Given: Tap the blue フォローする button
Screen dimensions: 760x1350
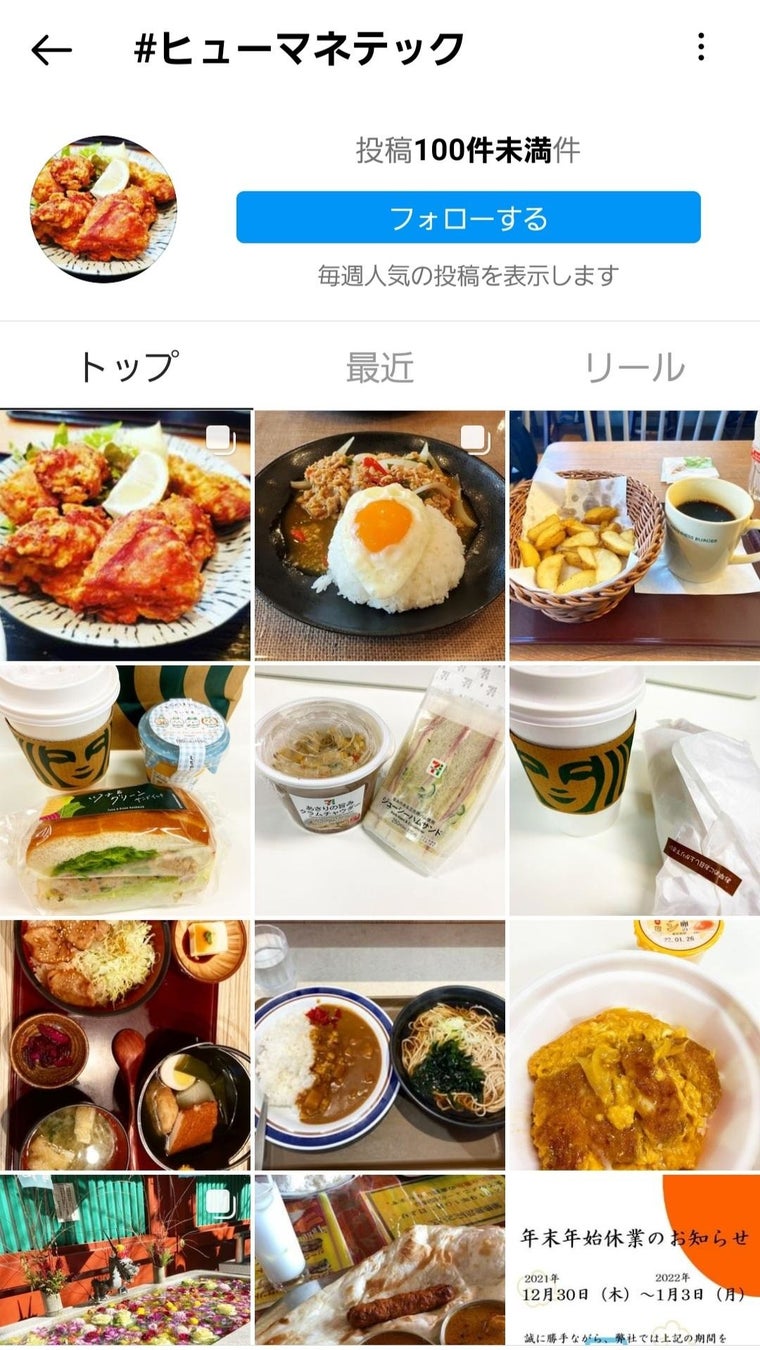Looking at the screenshot, I should (468, 217).
